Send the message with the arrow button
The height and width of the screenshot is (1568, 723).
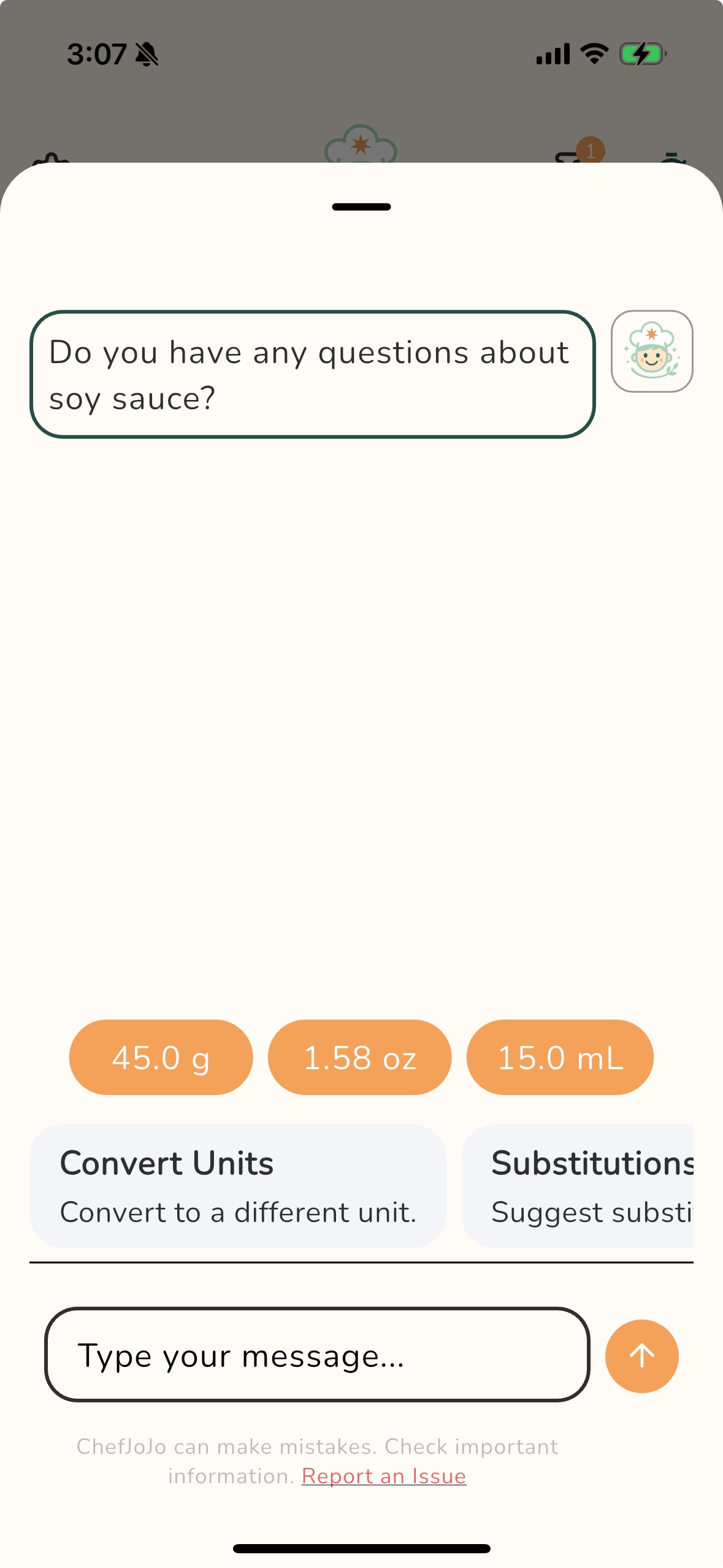641,1356
